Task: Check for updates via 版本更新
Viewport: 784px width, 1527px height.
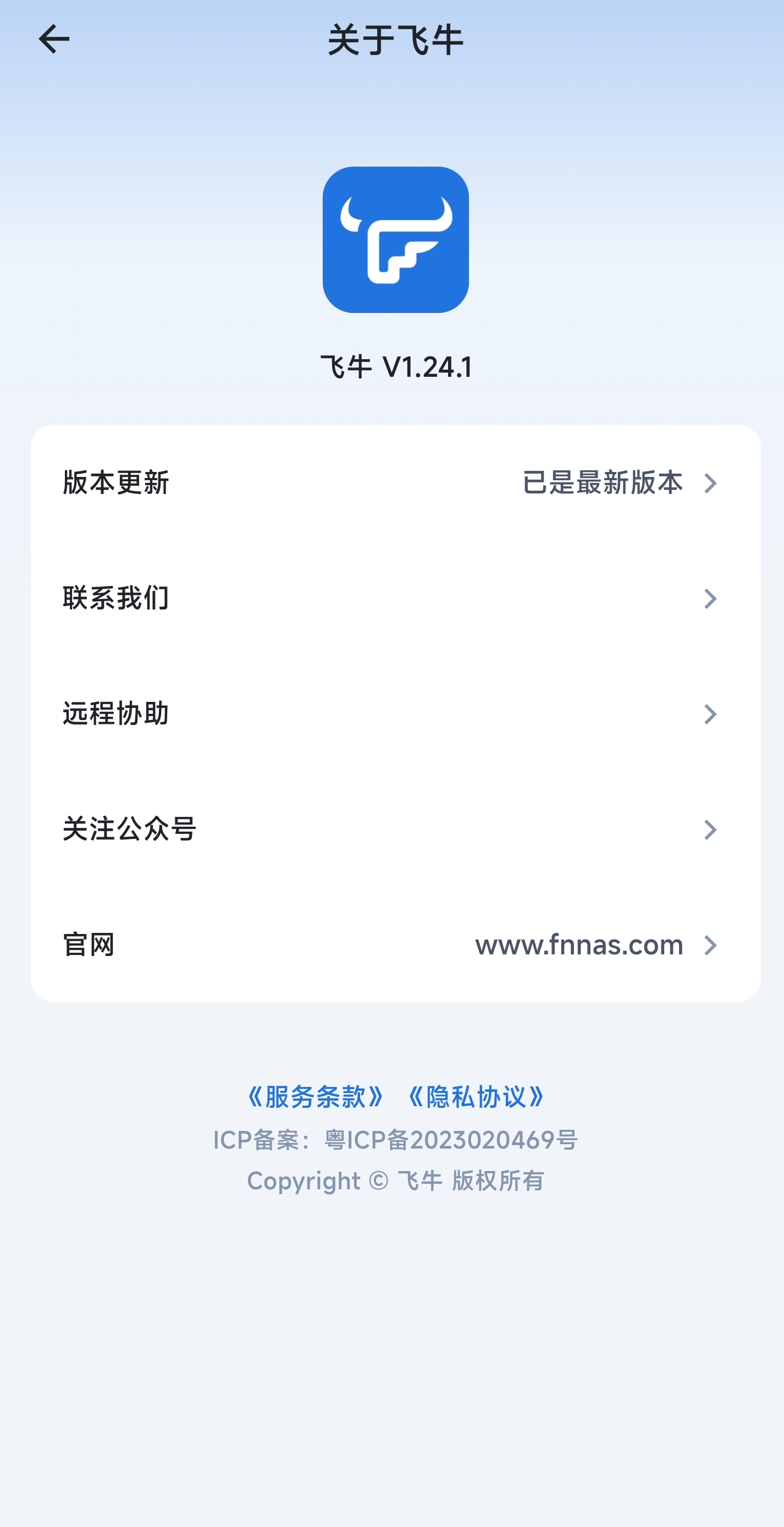Action: pyautogui.click(x=395, y=483)
